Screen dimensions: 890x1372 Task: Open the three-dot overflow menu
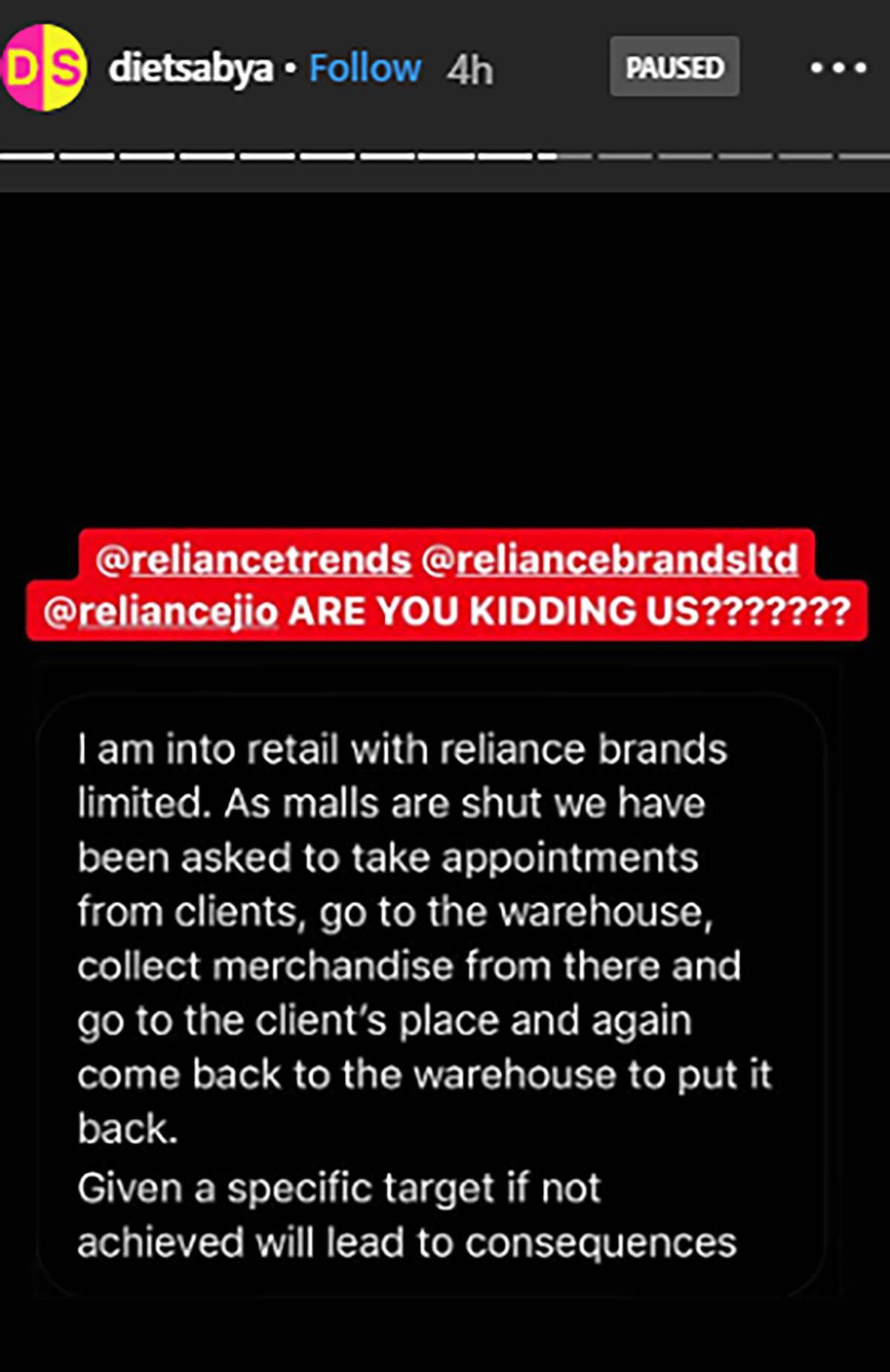click(x=838, y=68)
